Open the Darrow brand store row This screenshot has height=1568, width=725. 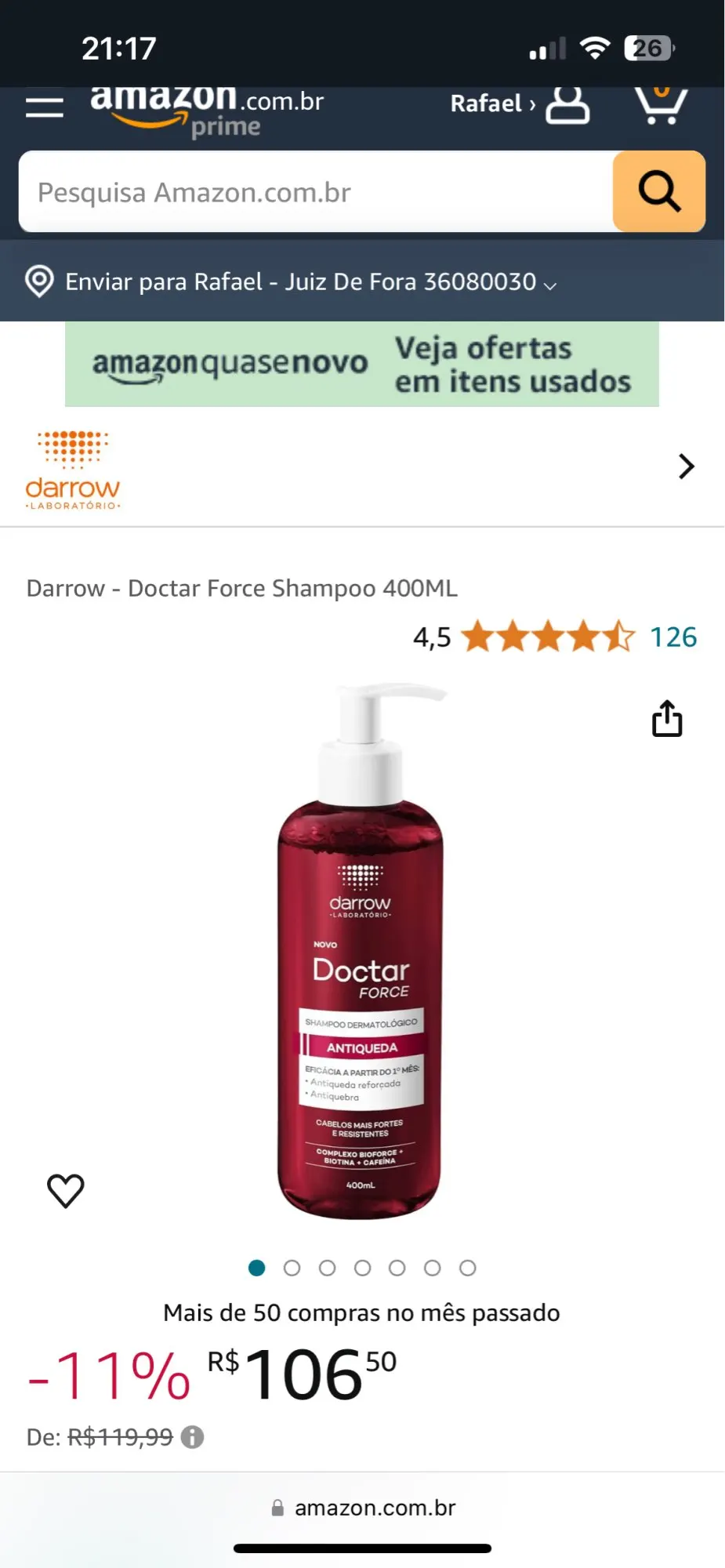tap(362, 468)
